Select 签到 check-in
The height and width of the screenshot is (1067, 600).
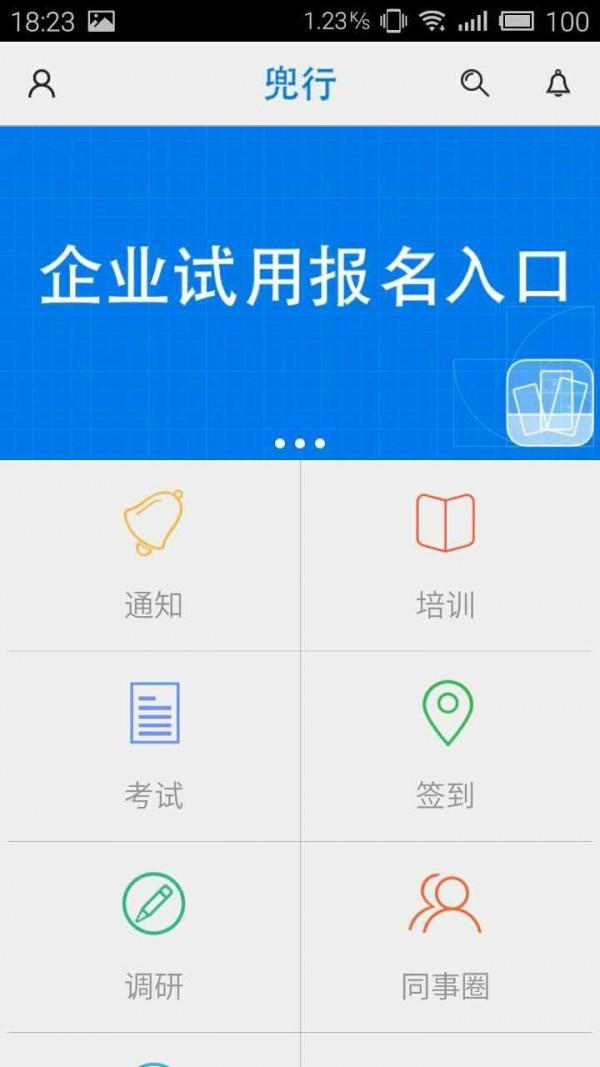pyautogui.click(x=446, y=746)
